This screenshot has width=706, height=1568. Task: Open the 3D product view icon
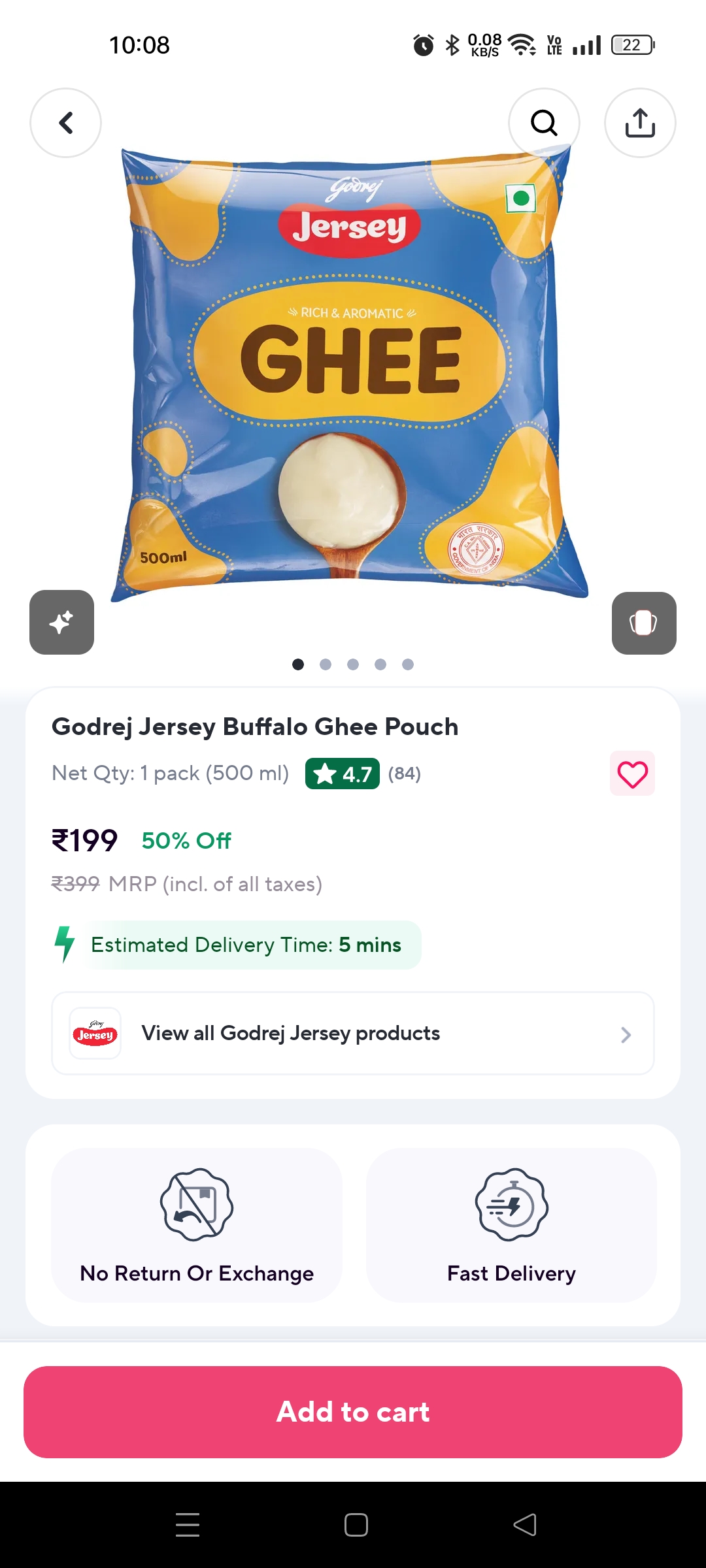(x=644, y=623)
